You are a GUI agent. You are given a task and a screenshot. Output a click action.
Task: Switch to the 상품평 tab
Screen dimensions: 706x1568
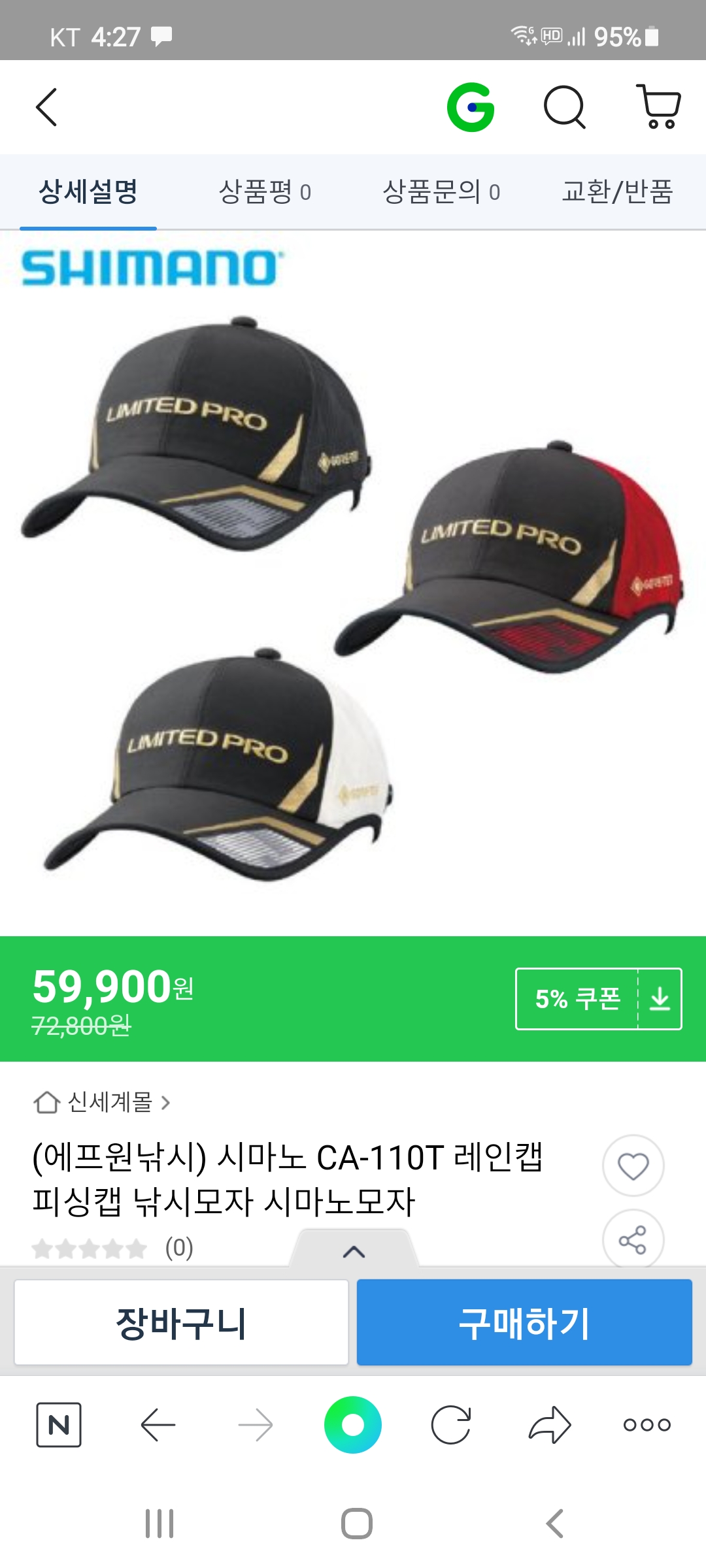[x=264, y=192]
